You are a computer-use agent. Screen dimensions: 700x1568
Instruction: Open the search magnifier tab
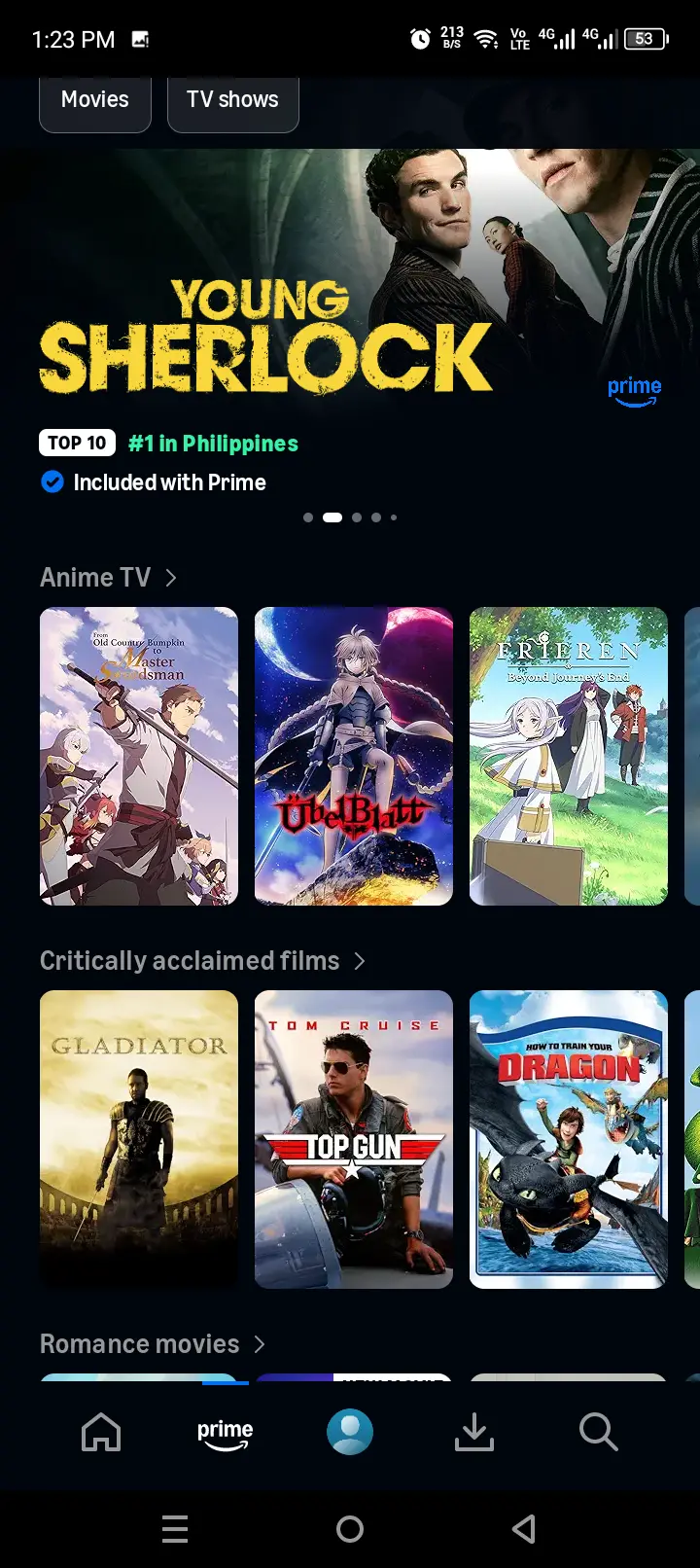click(x=598, y=1432)
